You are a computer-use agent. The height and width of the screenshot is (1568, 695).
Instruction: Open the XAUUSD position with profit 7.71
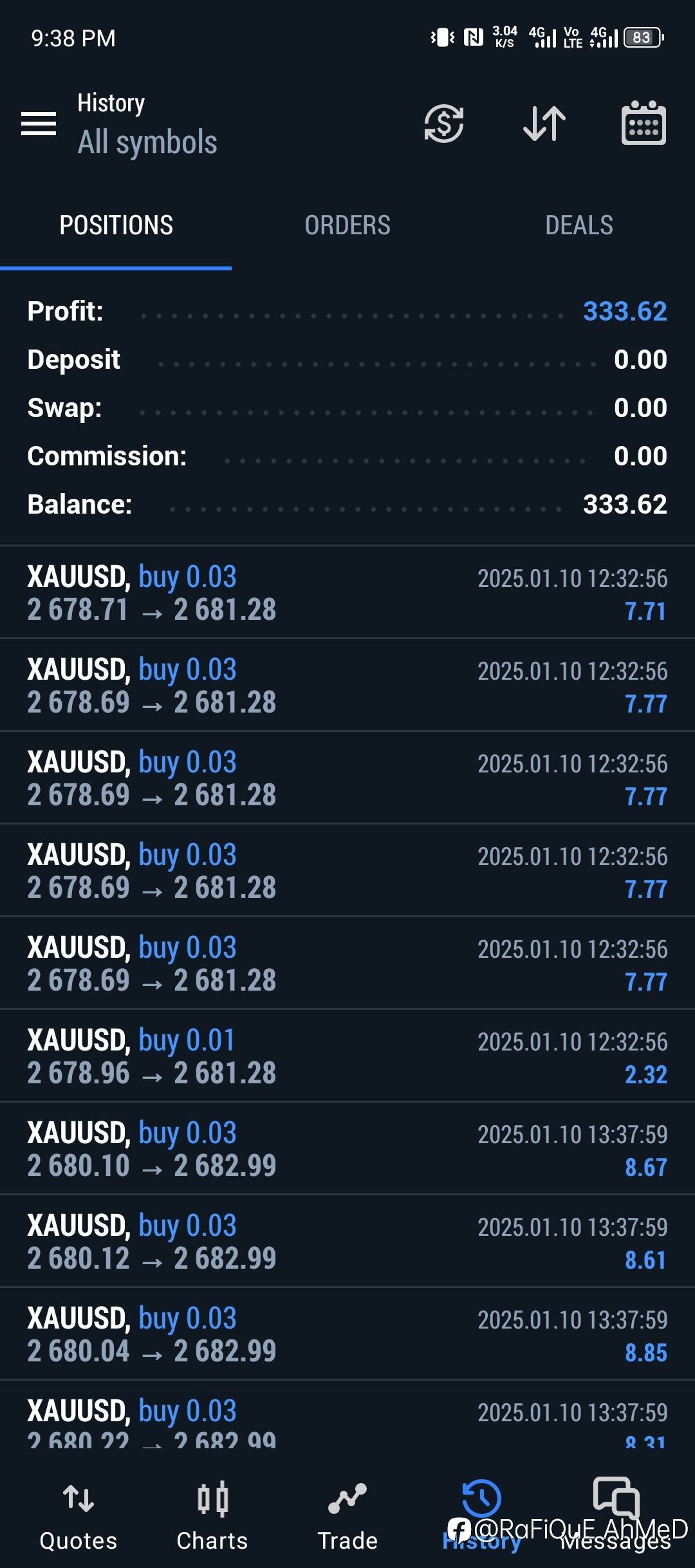(347, 592)
